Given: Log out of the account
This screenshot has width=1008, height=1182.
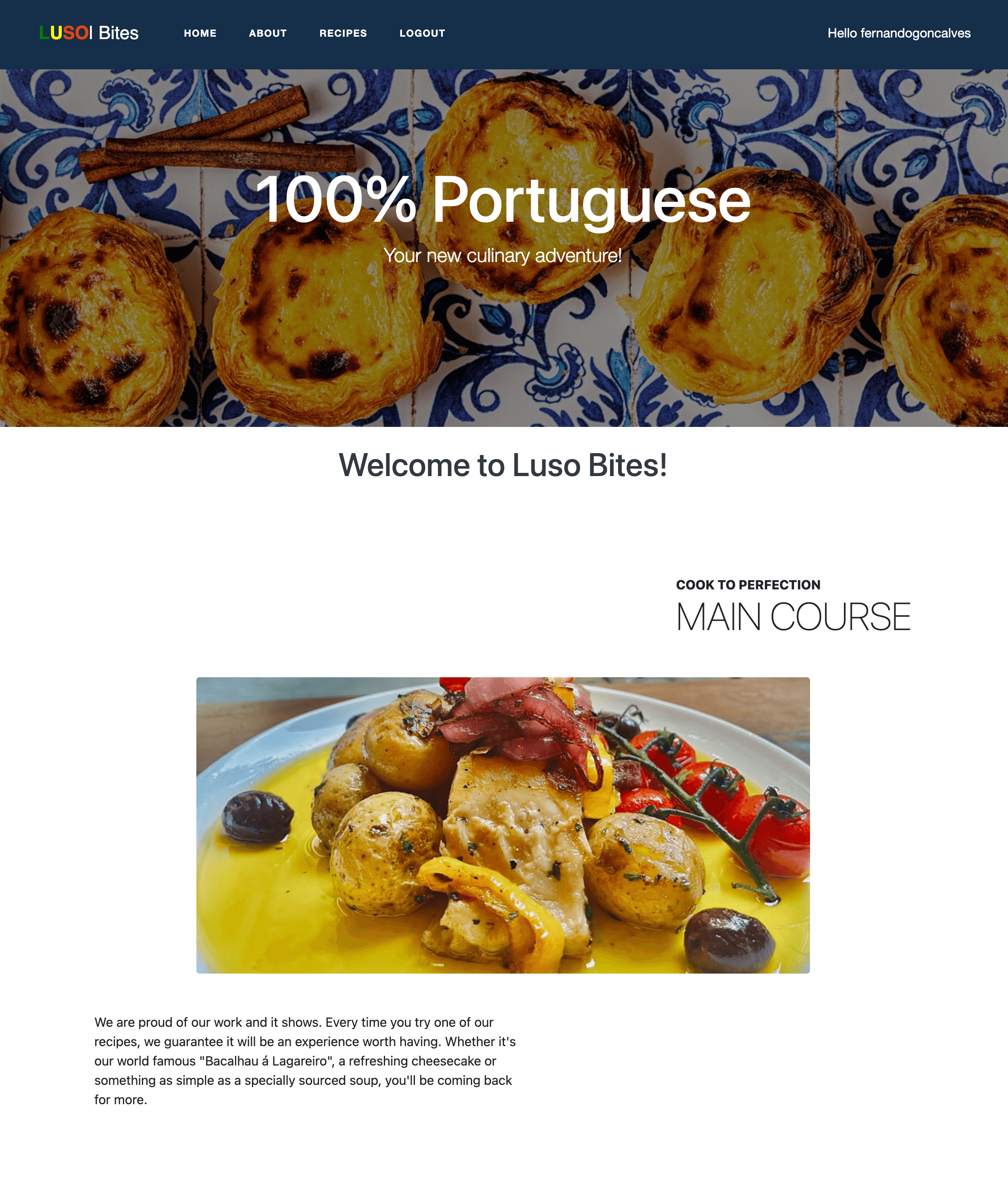Looking at the screenshot, I should (x=422, y=33).
